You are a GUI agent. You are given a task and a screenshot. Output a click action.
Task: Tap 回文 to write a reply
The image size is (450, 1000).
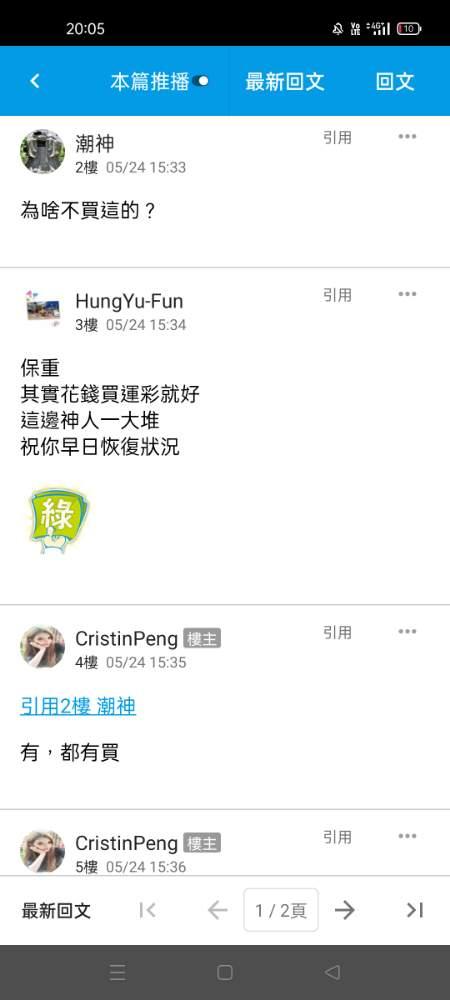tap(395, 82)
